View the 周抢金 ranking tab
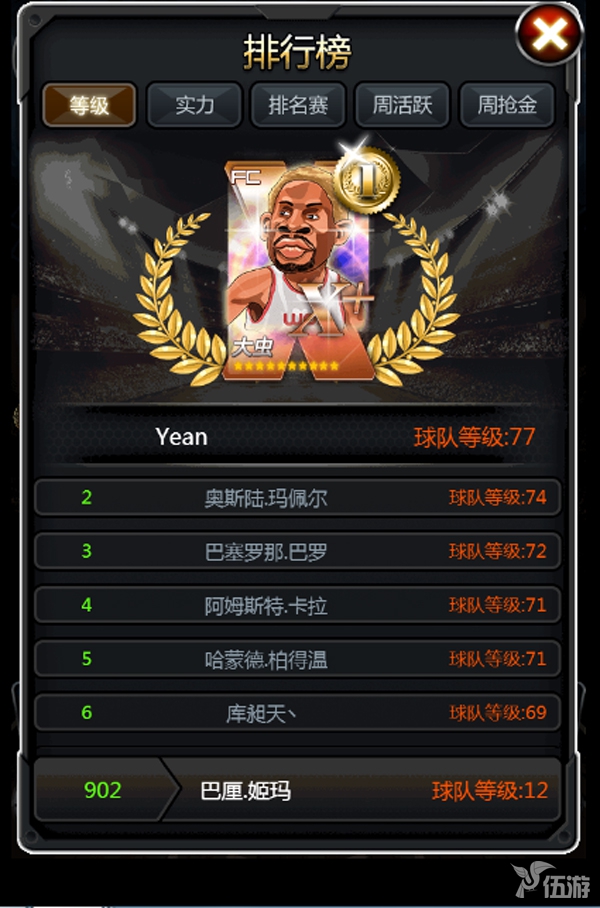Image resolution: width=600 pixels, height=908 pixels. click(507, 105)
